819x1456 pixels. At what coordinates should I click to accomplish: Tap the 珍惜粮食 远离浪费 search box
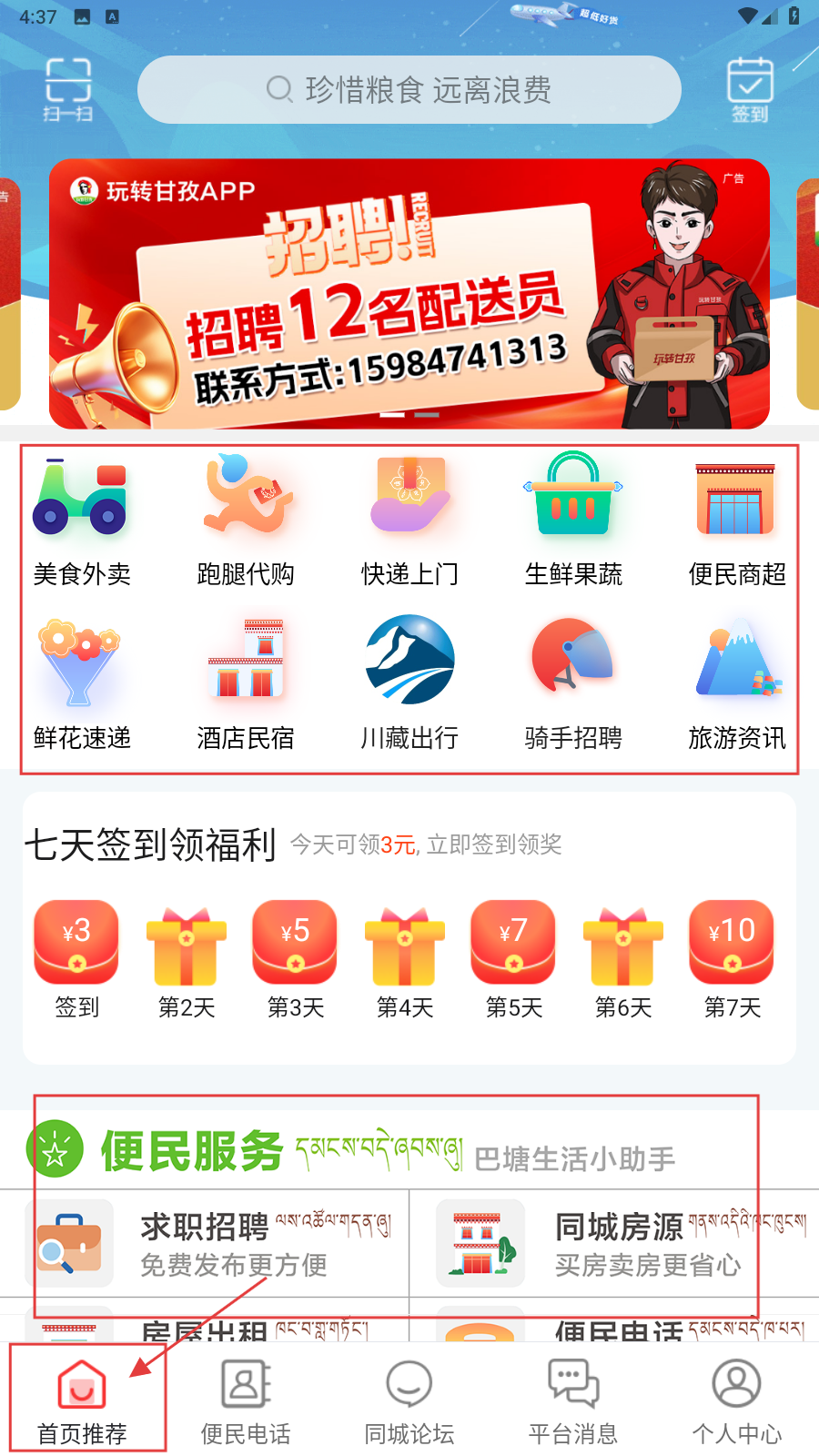click(409, 89)
